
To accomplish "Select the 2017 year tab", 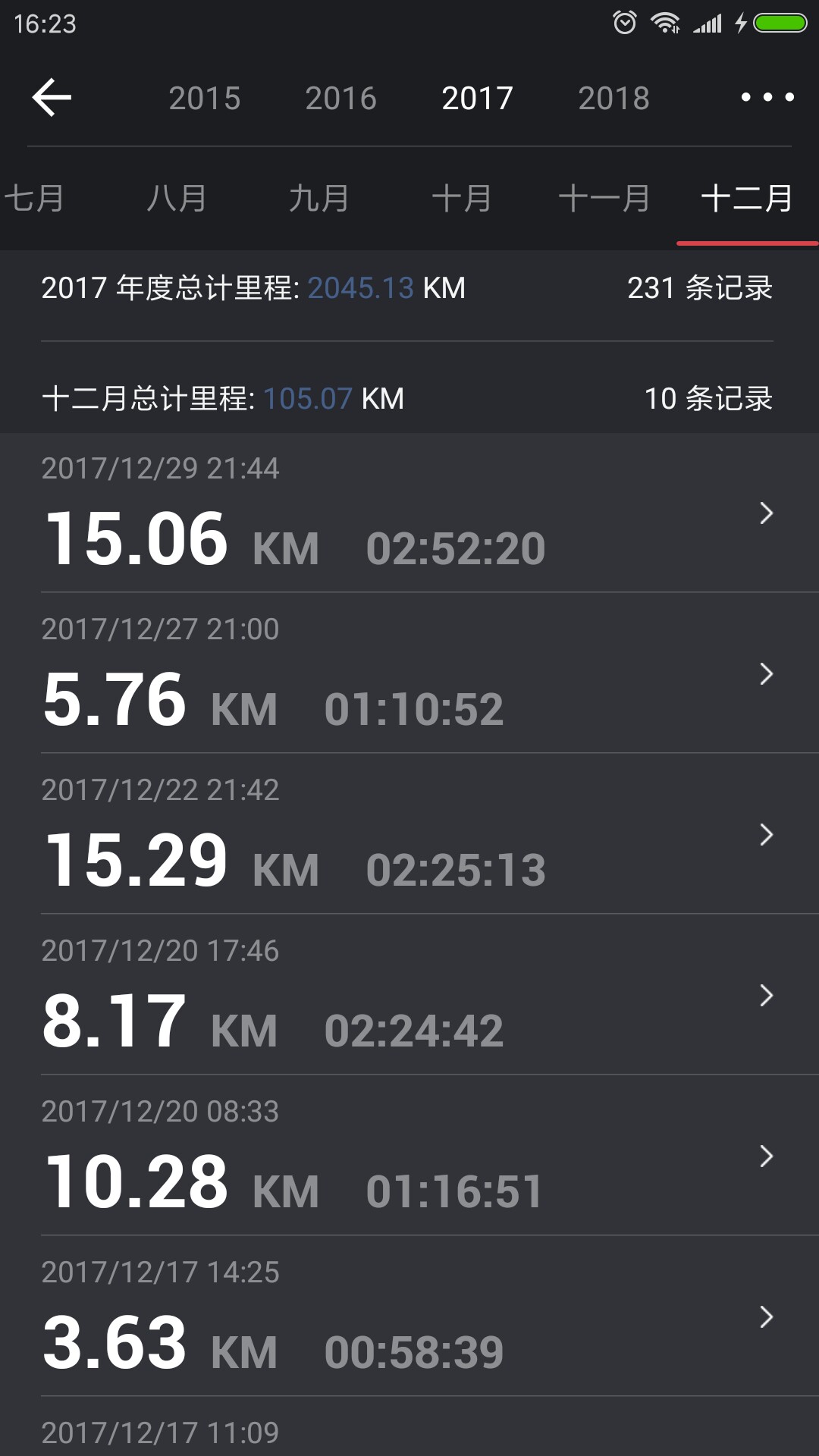I will [478, 99].
